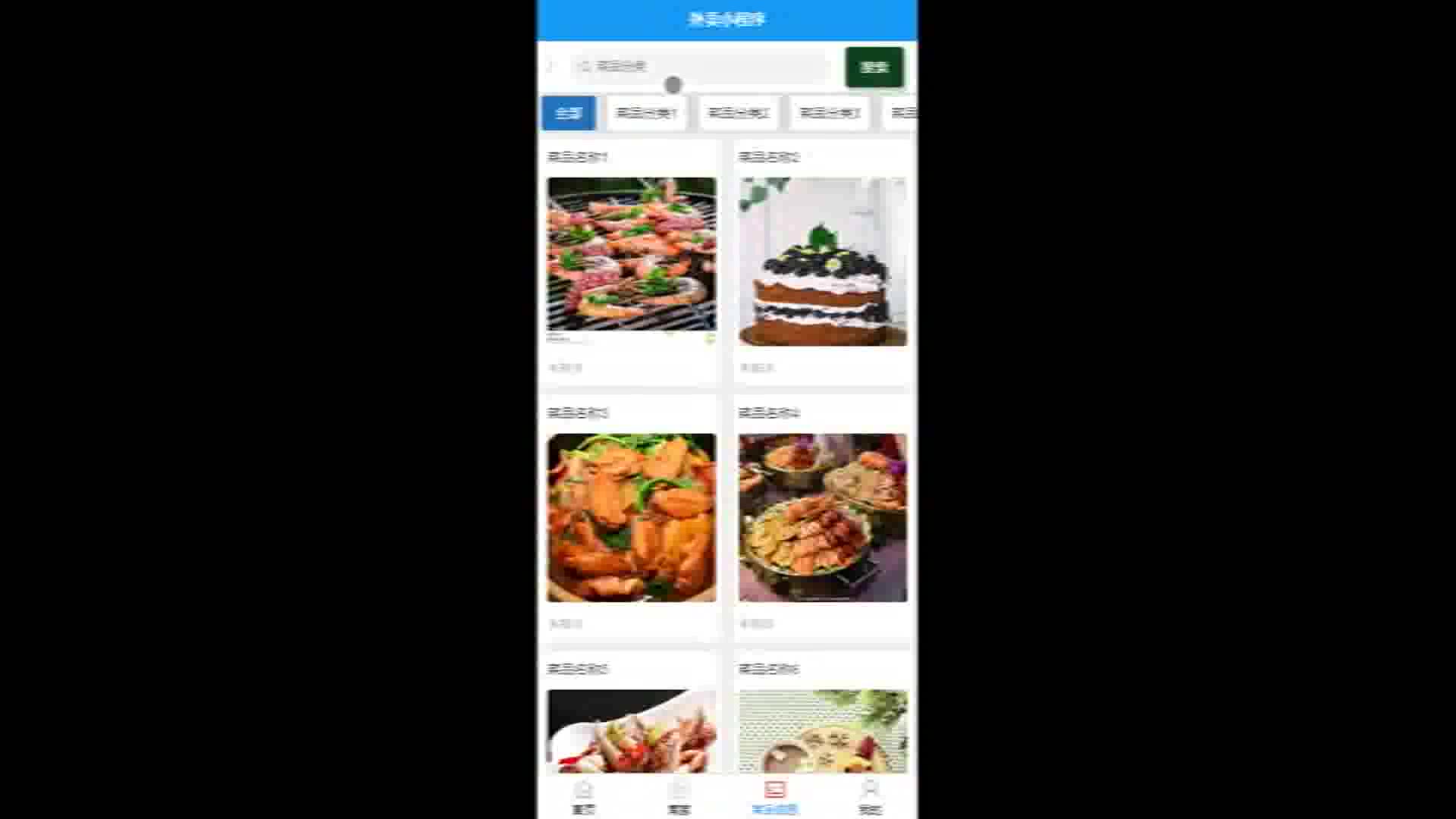Select the first dish category chip
The width and height of the screenshot is (1456, 819).
pyautogui.click(x=646, y=113)
